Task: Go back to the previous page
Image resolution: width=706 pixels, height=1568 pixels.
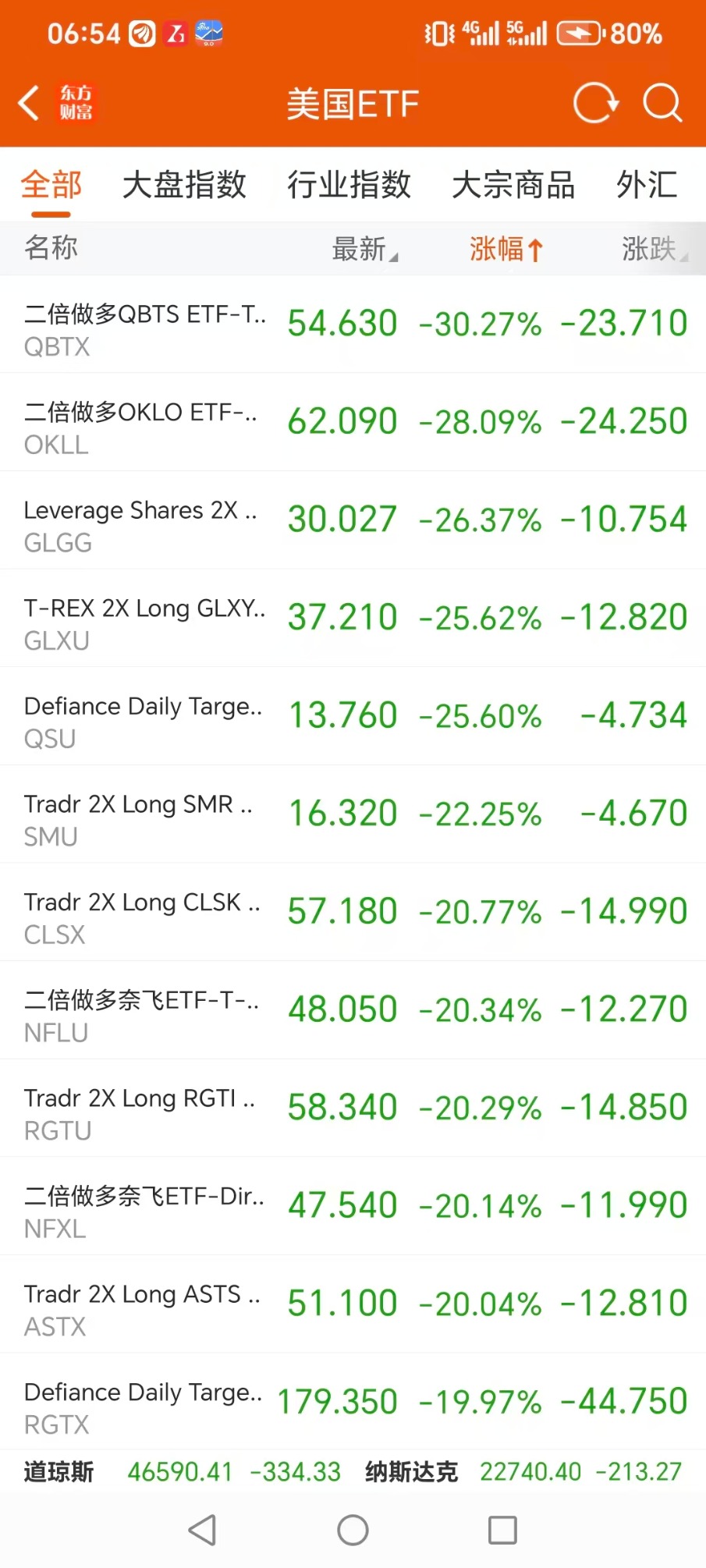Action: tap(30, 103)
